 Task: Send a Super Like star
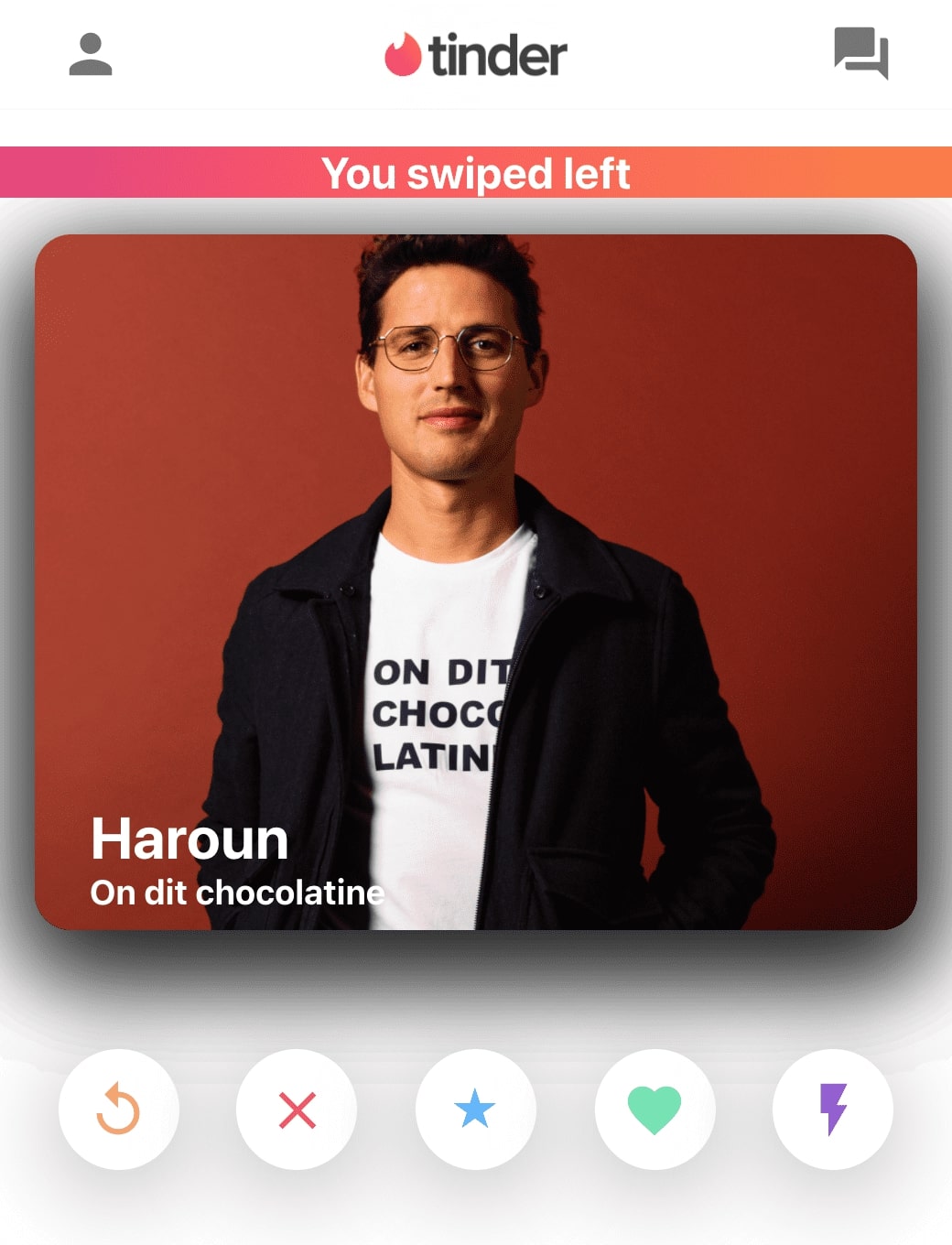point(475,1110)
